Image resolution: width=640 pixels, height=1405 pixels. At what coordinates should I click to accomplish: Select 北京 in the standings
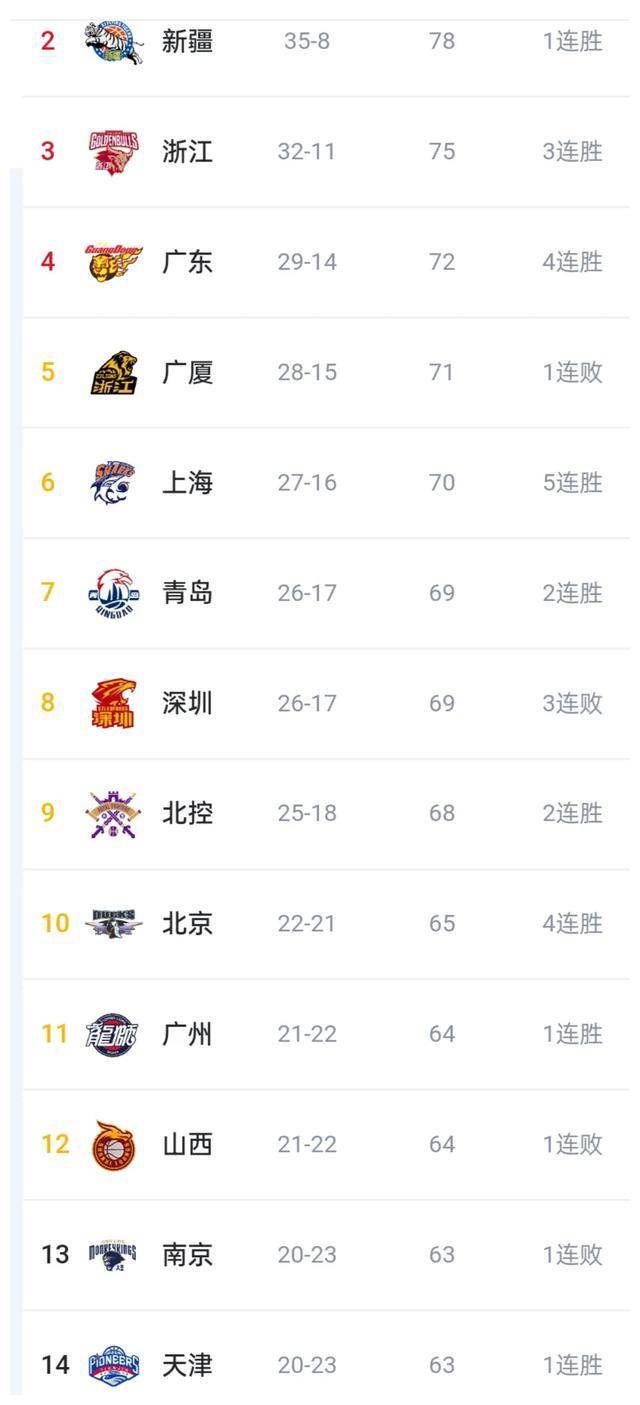tap(188, 924)
